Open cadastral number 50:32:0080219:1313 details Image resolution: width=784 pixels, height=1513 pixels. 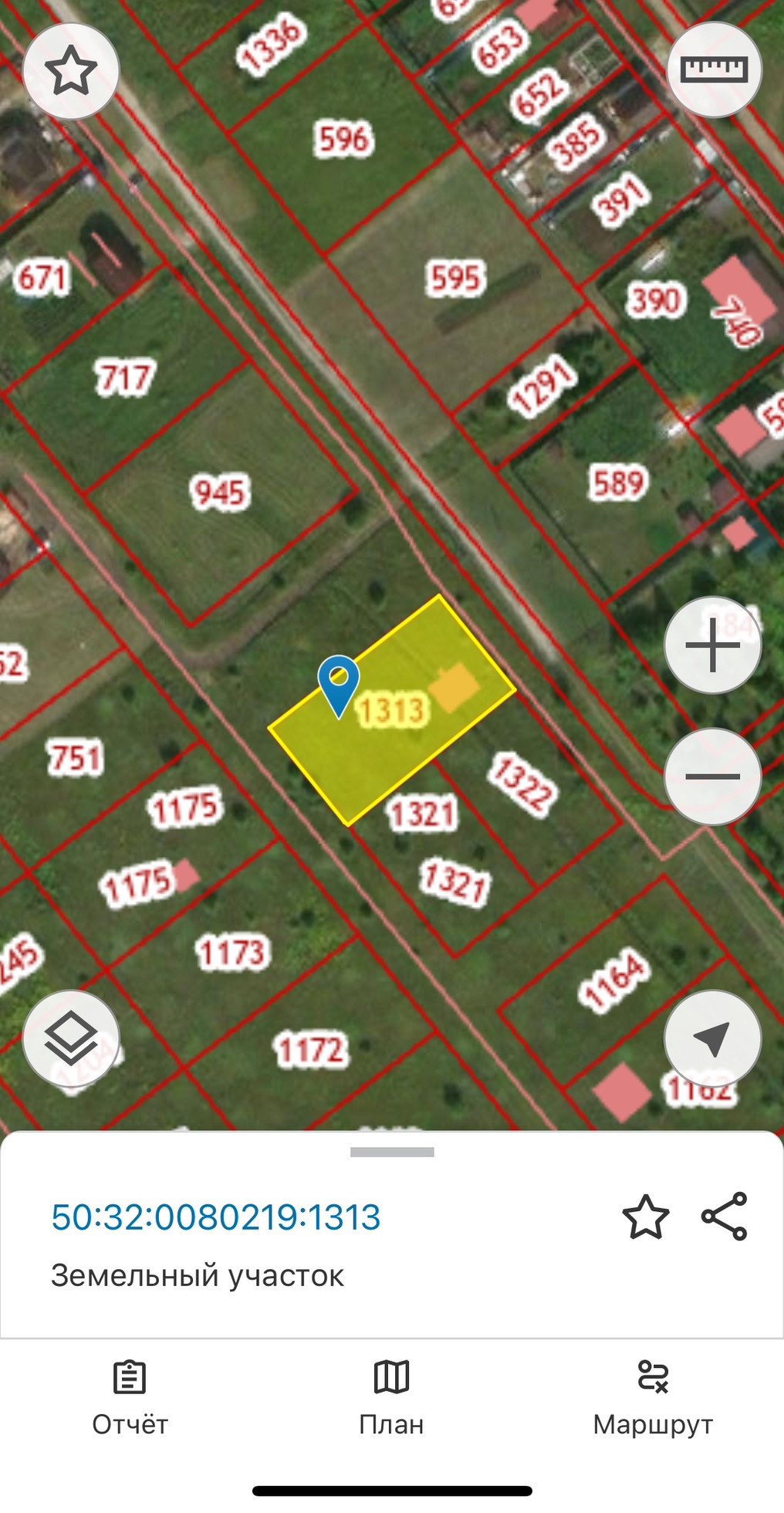tap(216, 1217)
